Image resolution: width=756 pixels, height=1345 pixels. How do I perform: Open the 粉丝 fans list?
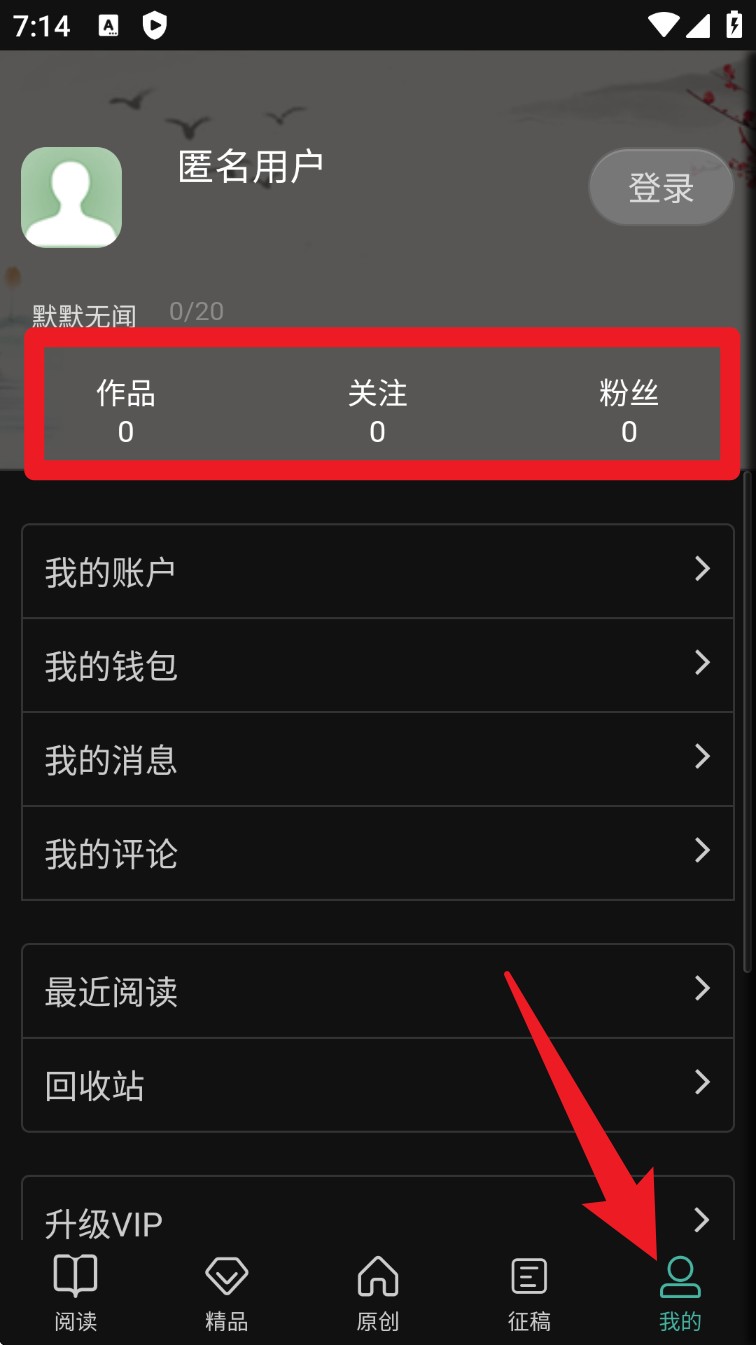[x=628, y=411]
